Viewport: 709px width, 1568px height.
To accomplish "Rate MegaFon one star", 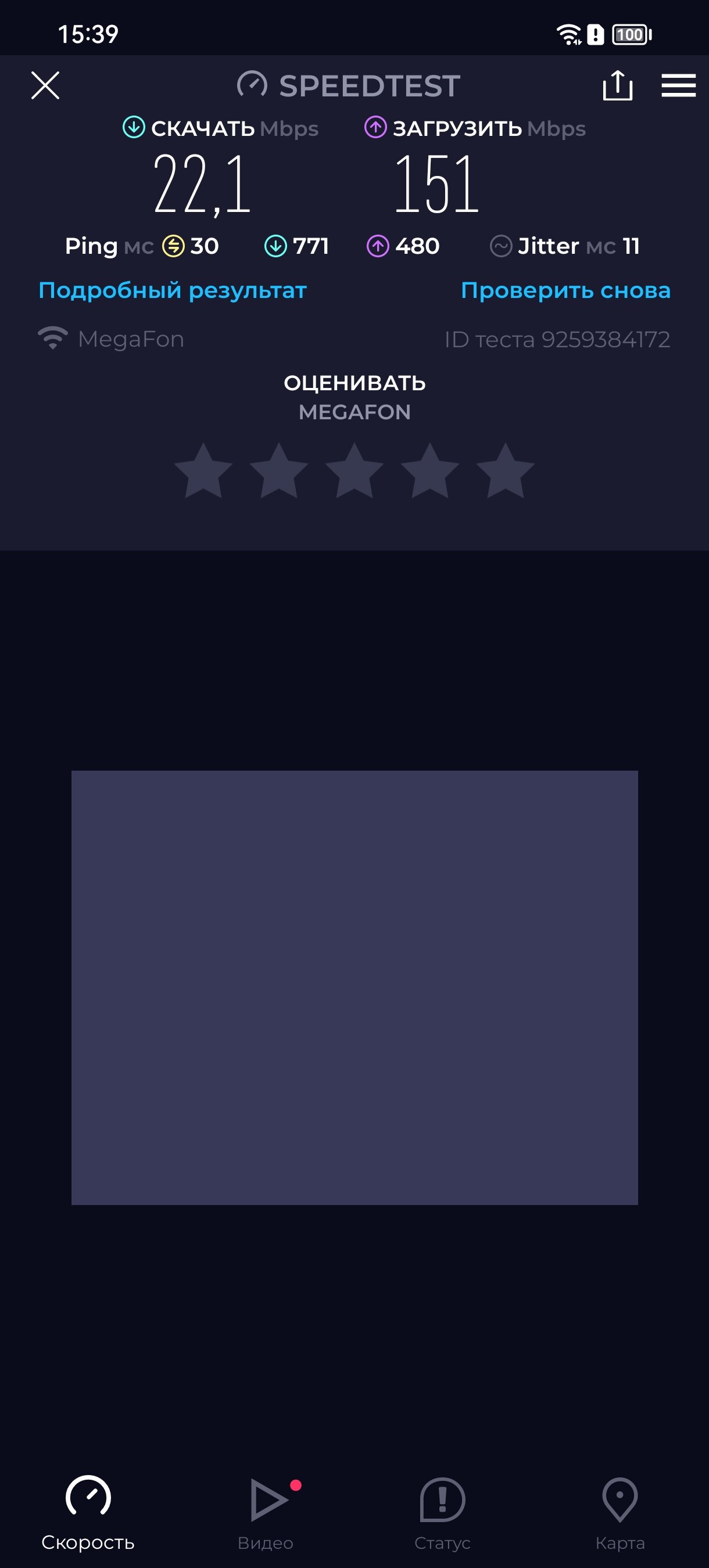I will pyautogui.click(x=203, y=472).
